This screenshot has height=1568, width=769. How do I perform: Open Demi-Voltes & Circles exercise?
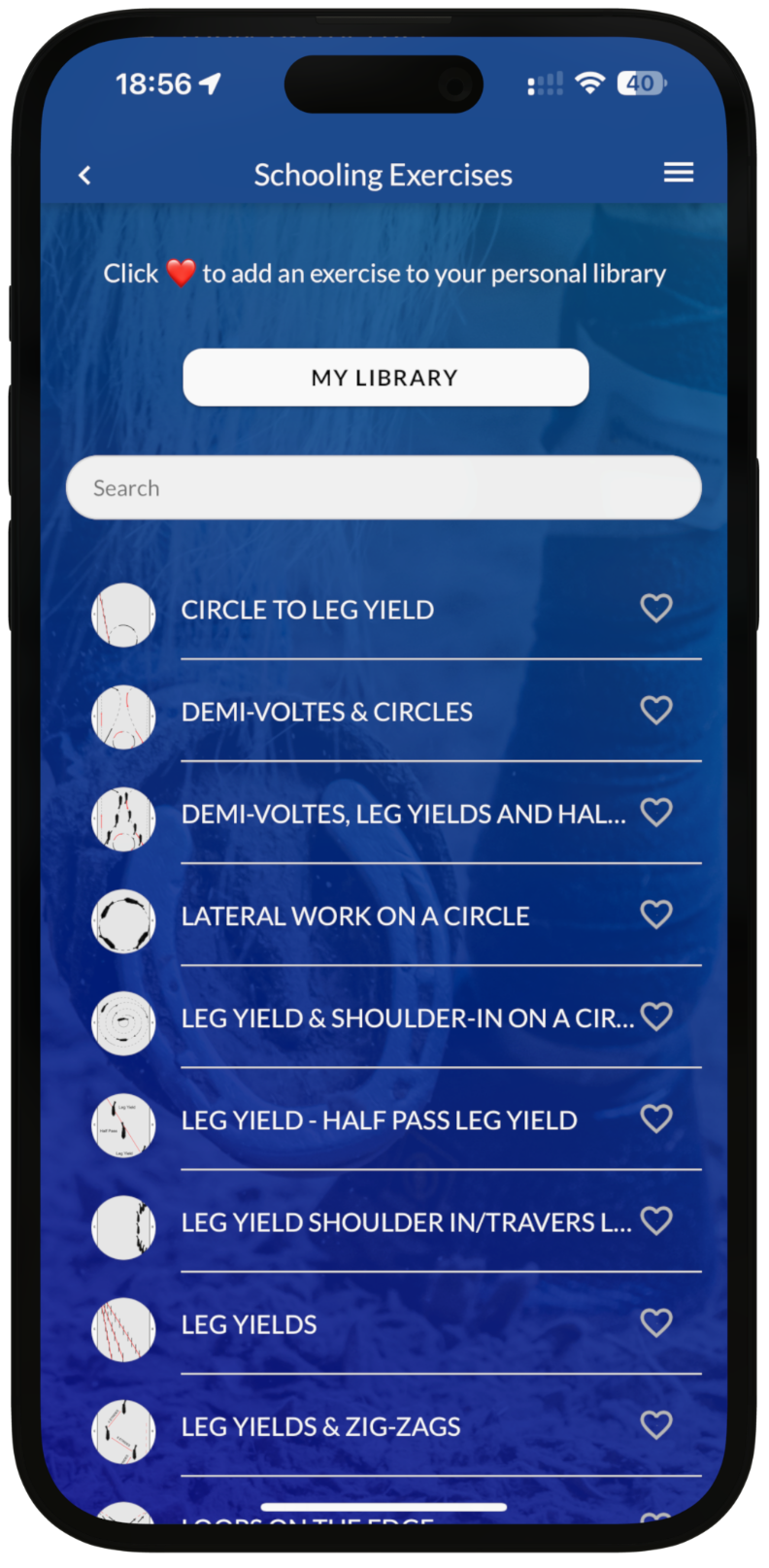(326, 712)
